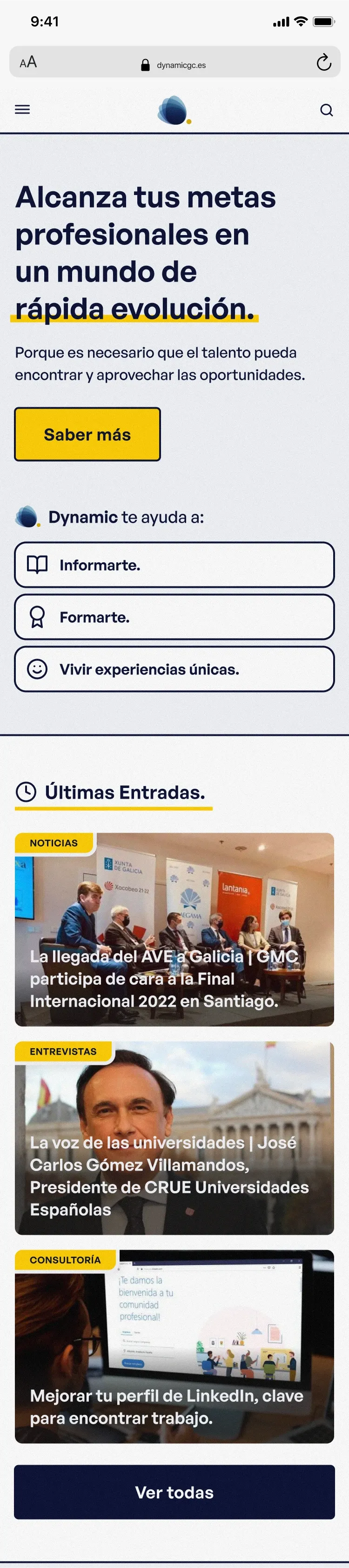Go to the Dynamic logo home link
Screen dimensions: 349x1568
(x=174, y=110)
